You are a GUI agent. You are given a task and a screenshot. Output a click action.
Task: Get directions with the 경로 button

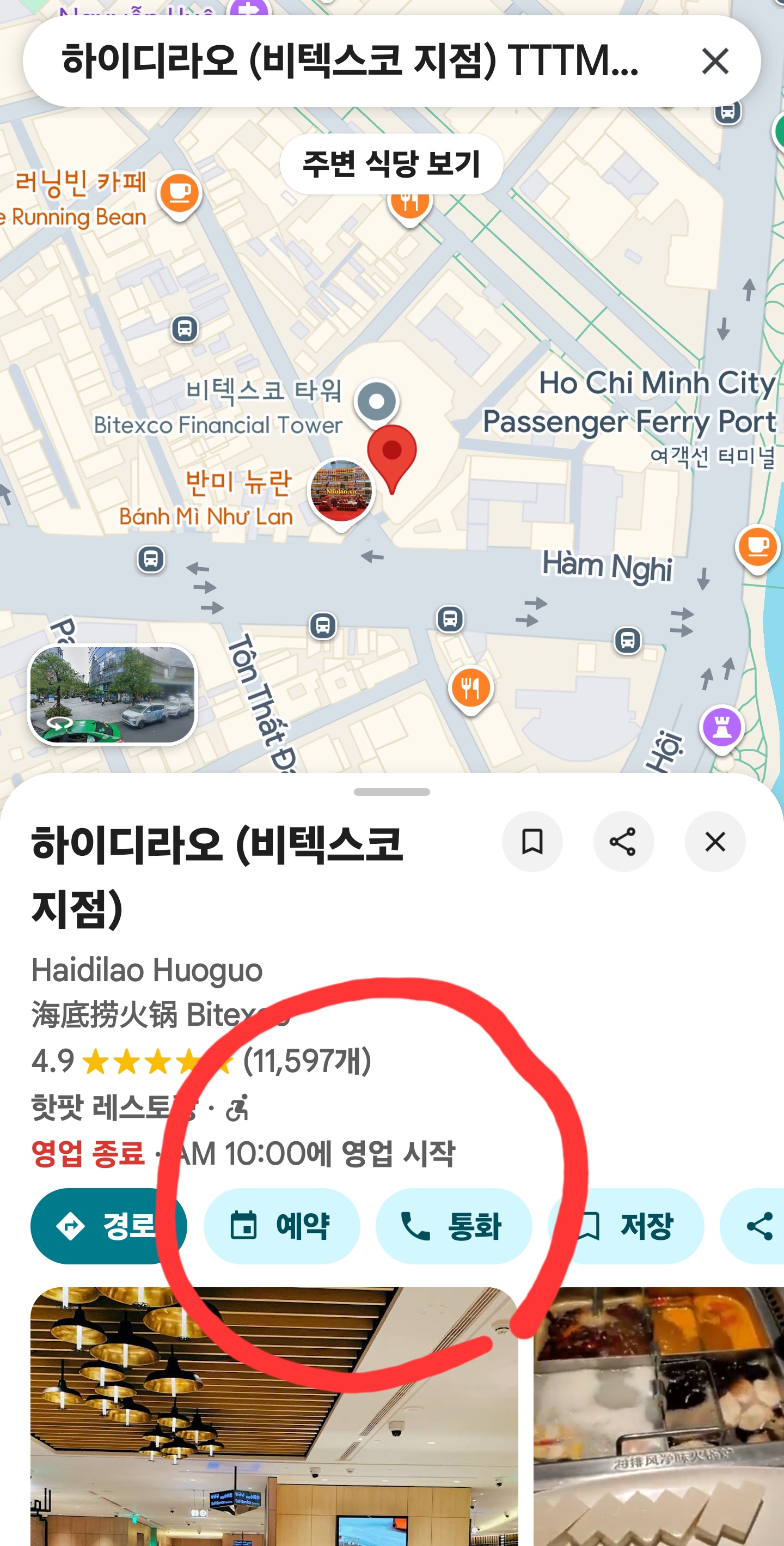[x=108, y=1226]
